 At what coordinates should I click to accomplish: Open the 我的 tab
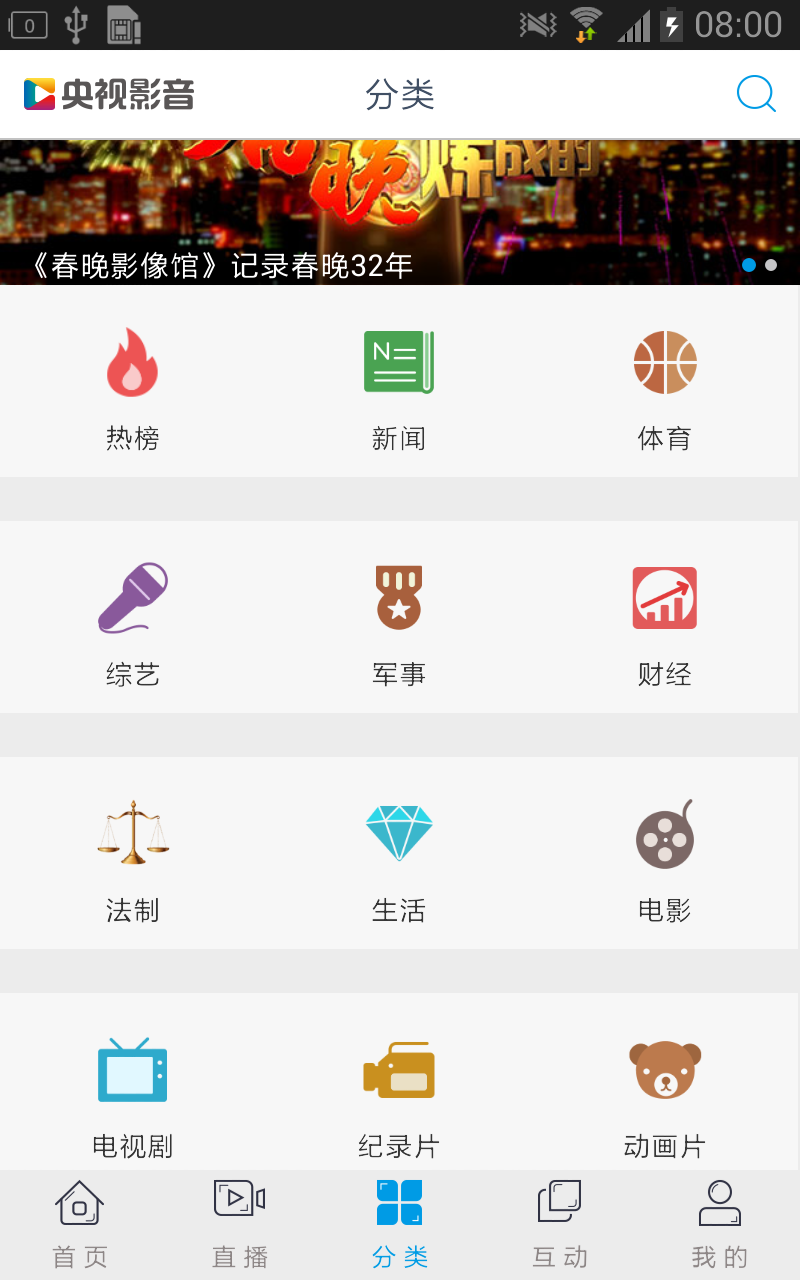coord(720,1225)
